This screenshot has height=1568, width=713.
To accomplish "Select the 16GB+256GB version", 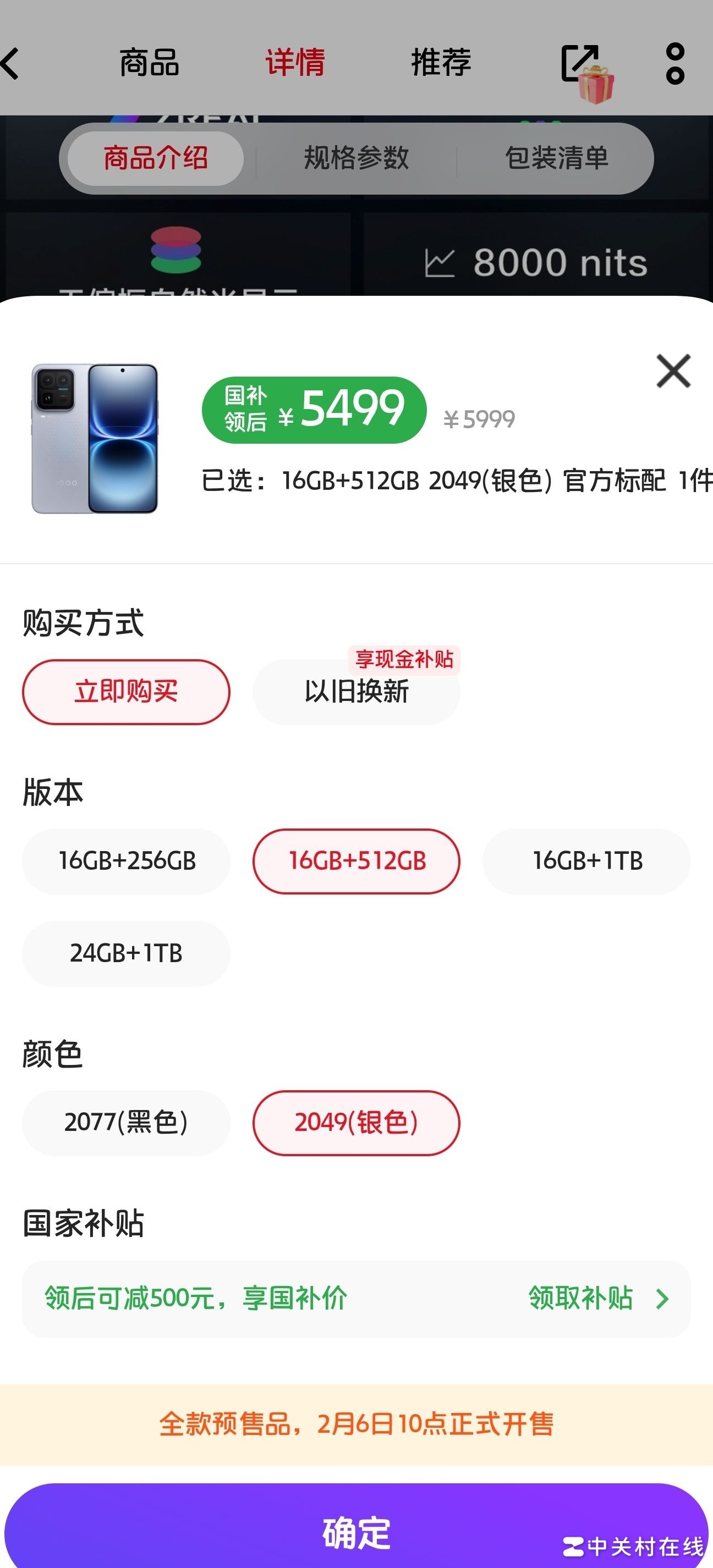I will click(x=126, y=861).
